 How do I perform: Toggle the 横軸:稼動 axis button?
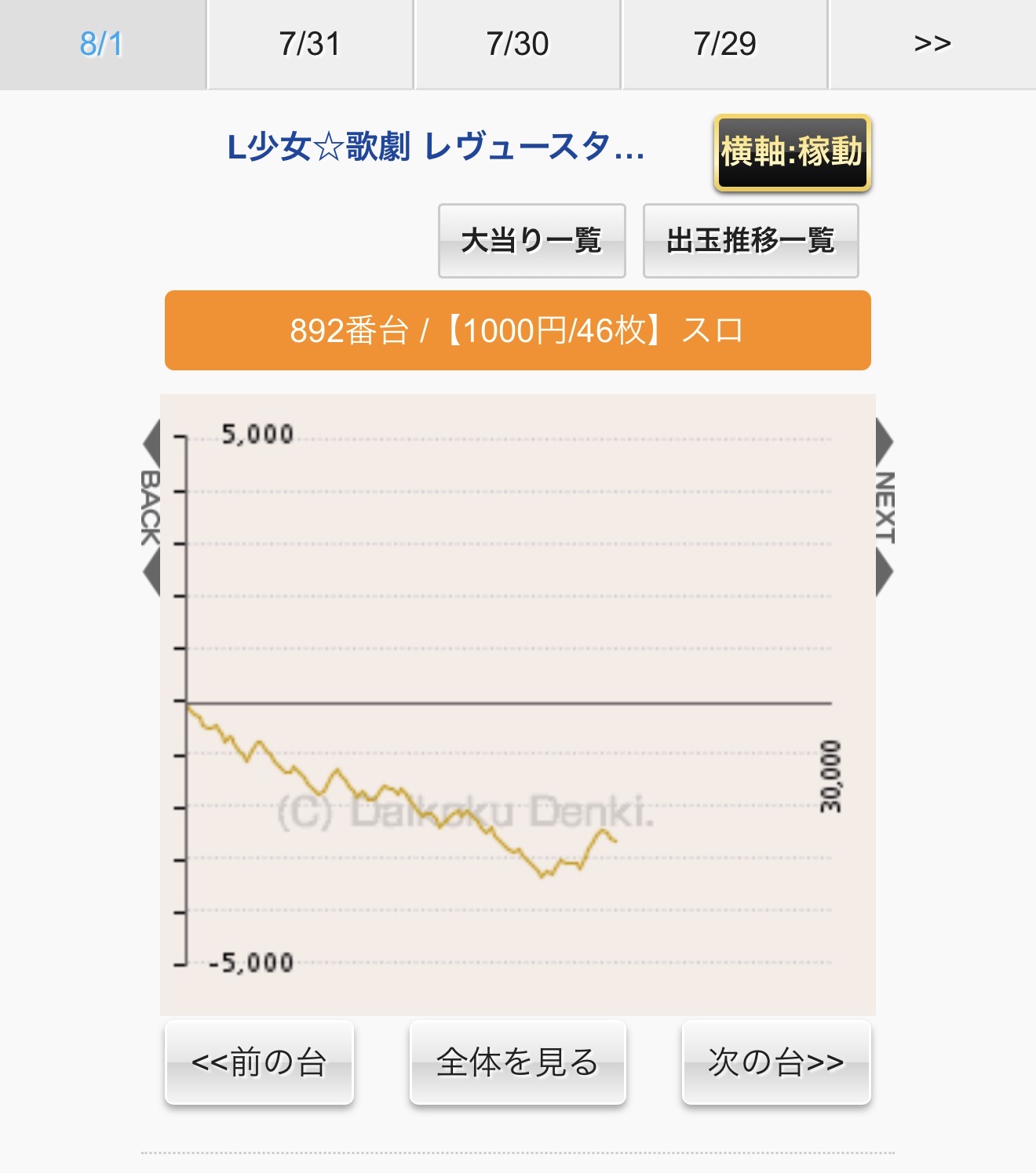pos(792,152)
